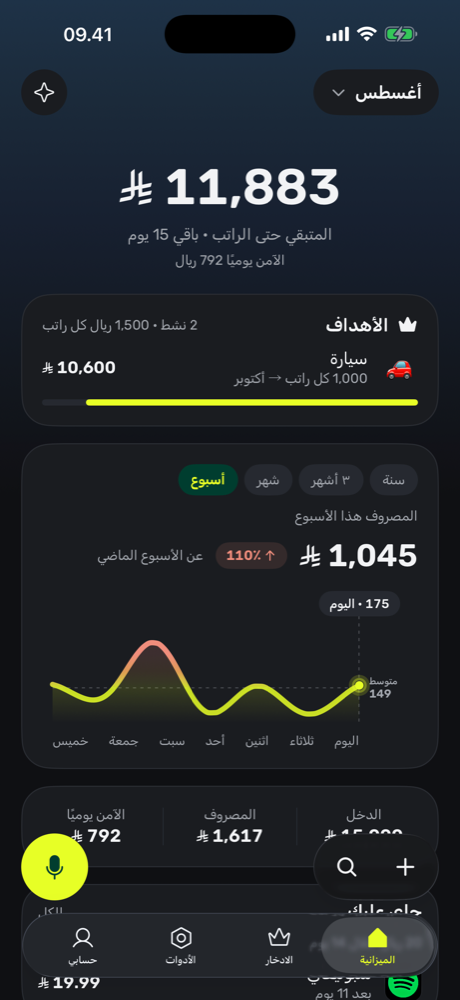Add a new entry with the plus icon
Screen dimensions: 460x1000
tap(405, 867)
